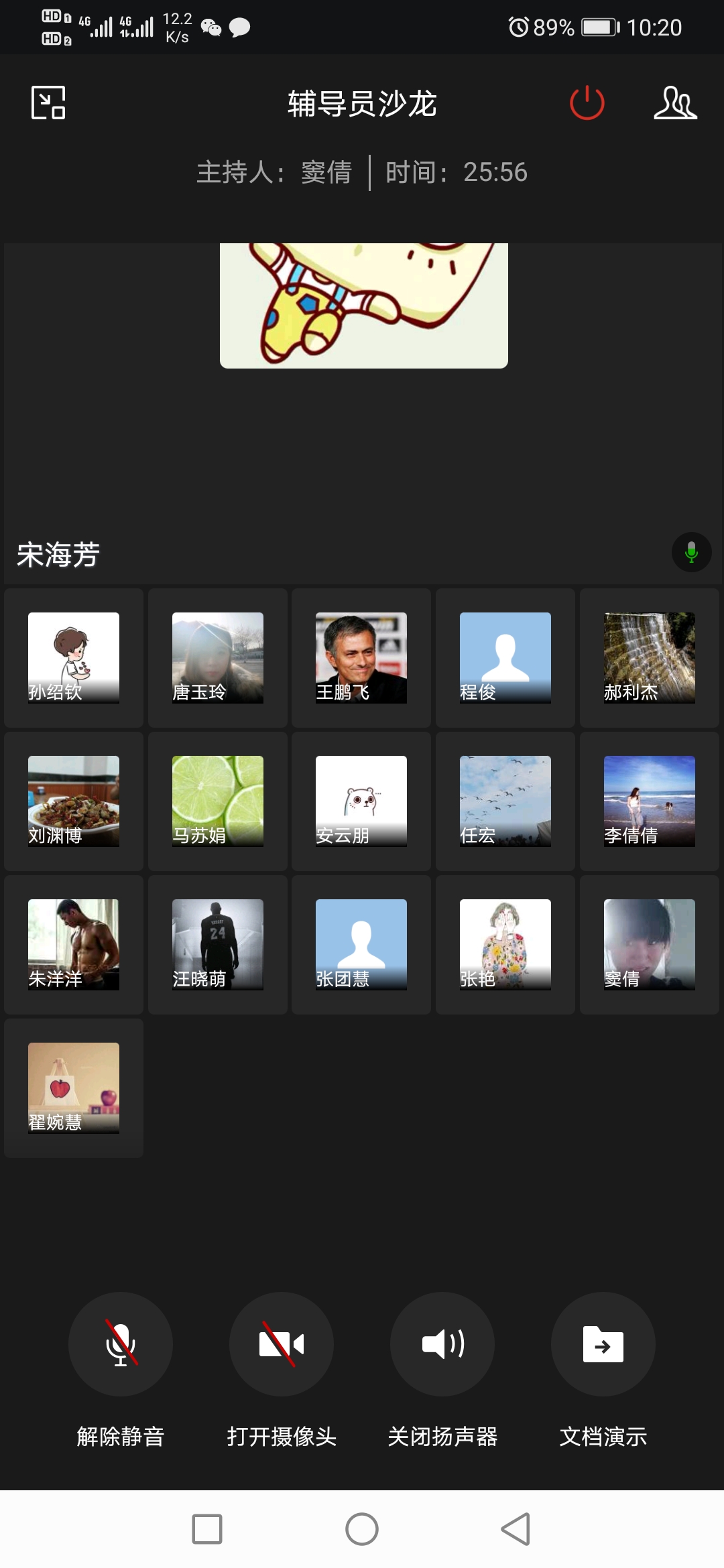This screenshot has height=1568, width=724.
Task: Select participant 刘渊博
Action: [74, 801]
